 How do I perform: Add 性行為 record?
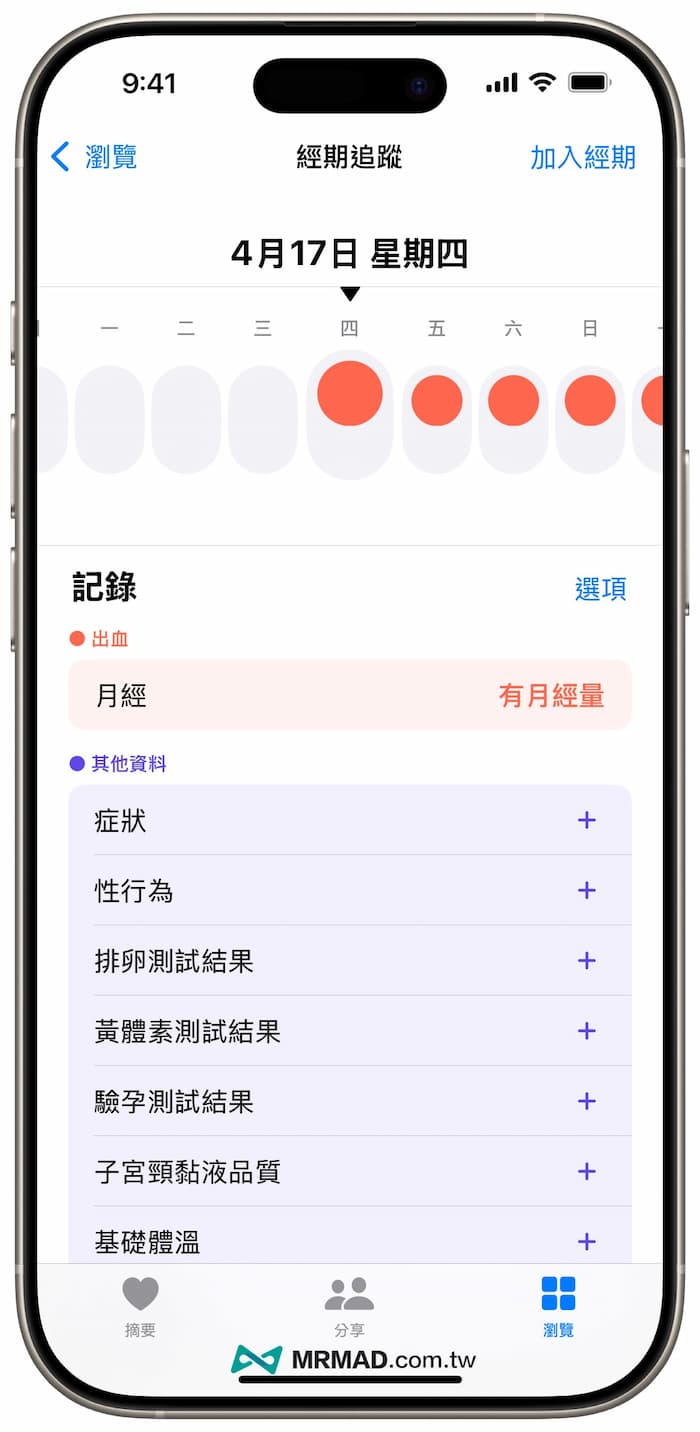(586, 890)
